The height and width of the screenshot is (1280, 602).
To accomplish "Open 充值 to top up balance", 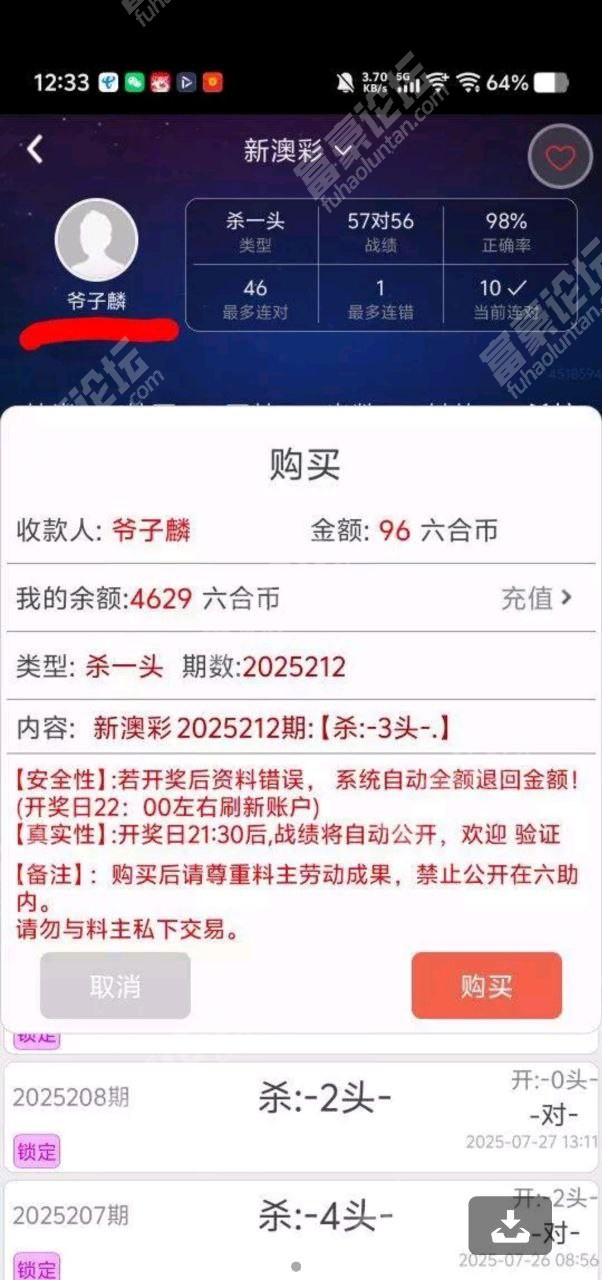I will (536, 598).
